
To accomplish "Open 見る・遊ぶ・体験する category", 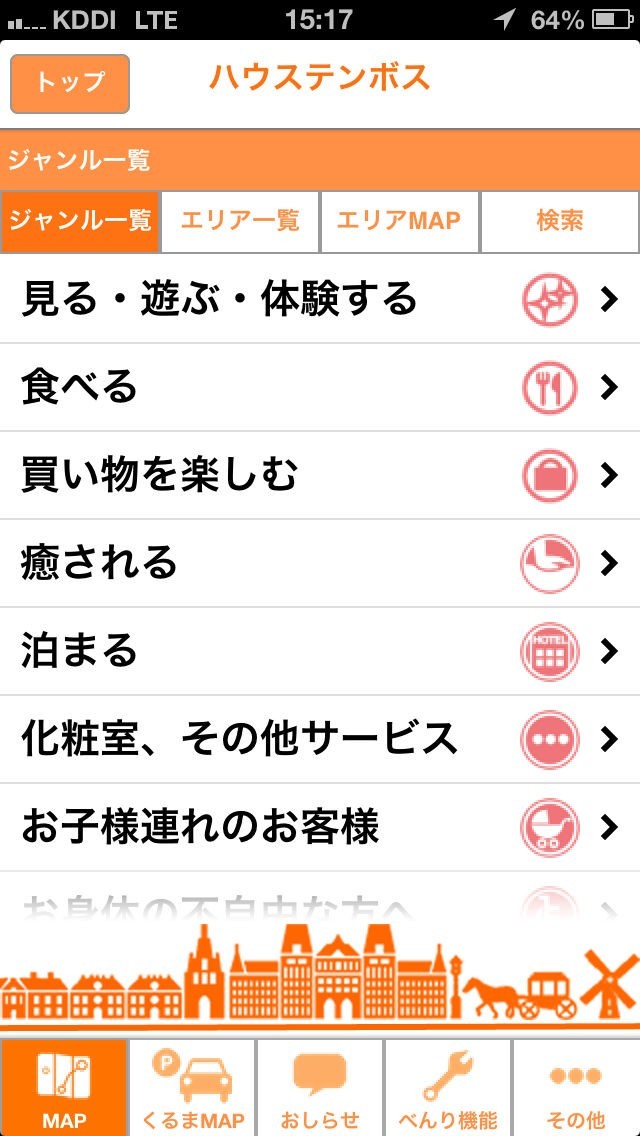I will click(320, 299).
